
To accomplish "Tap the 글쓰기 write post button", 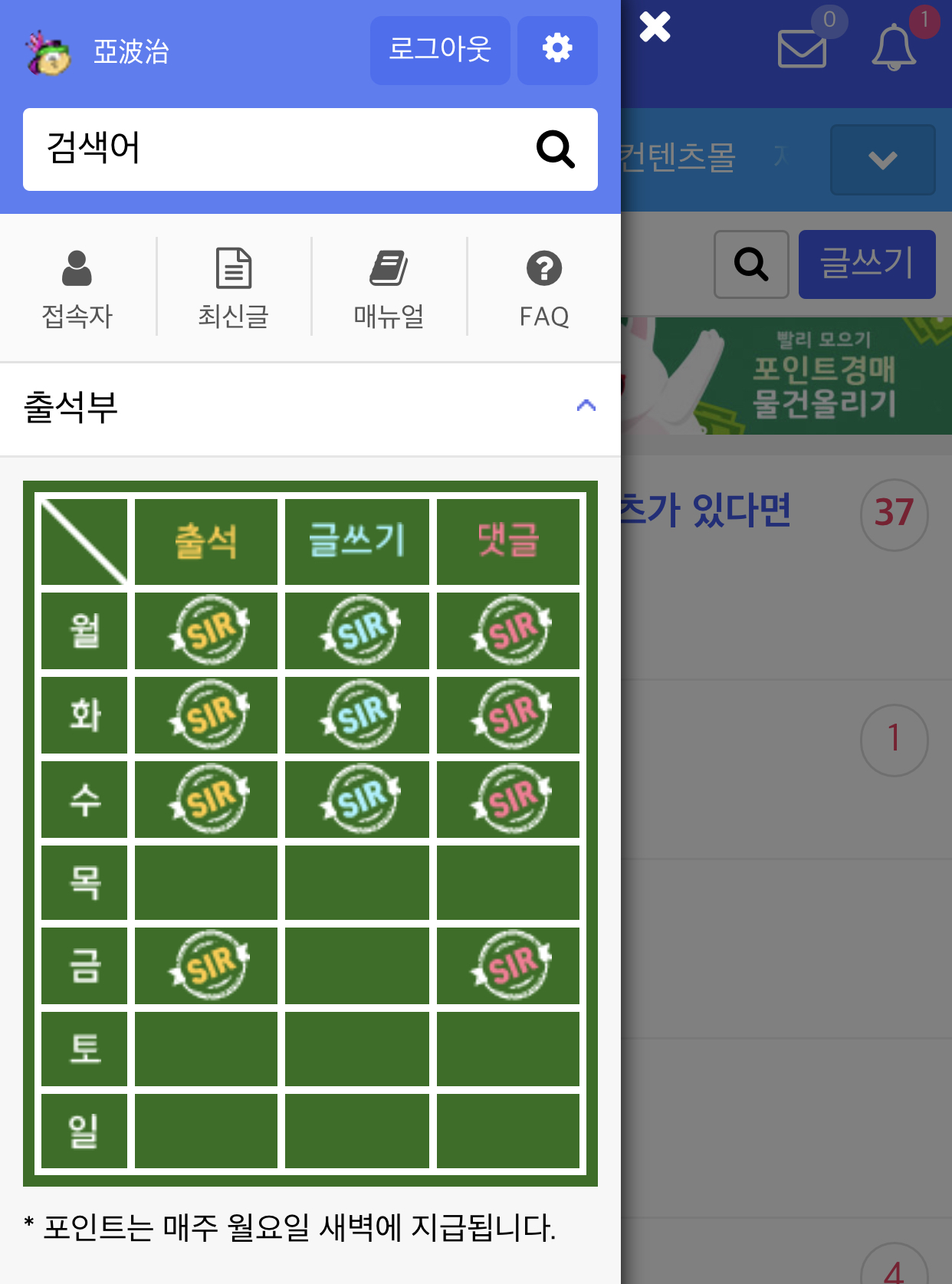I will (866, 264).
